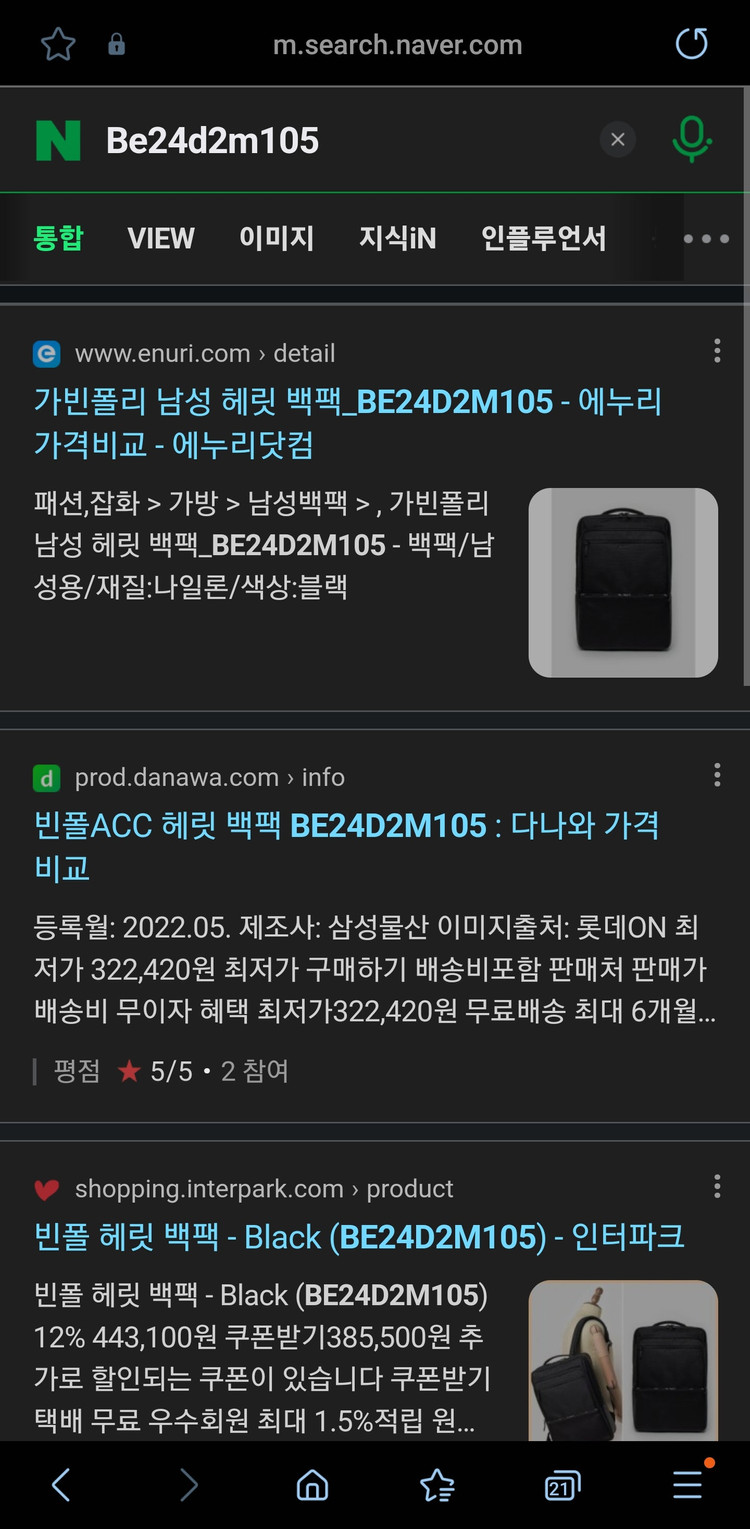Switch to the 이미지 tab

click(x=276, y=238)
